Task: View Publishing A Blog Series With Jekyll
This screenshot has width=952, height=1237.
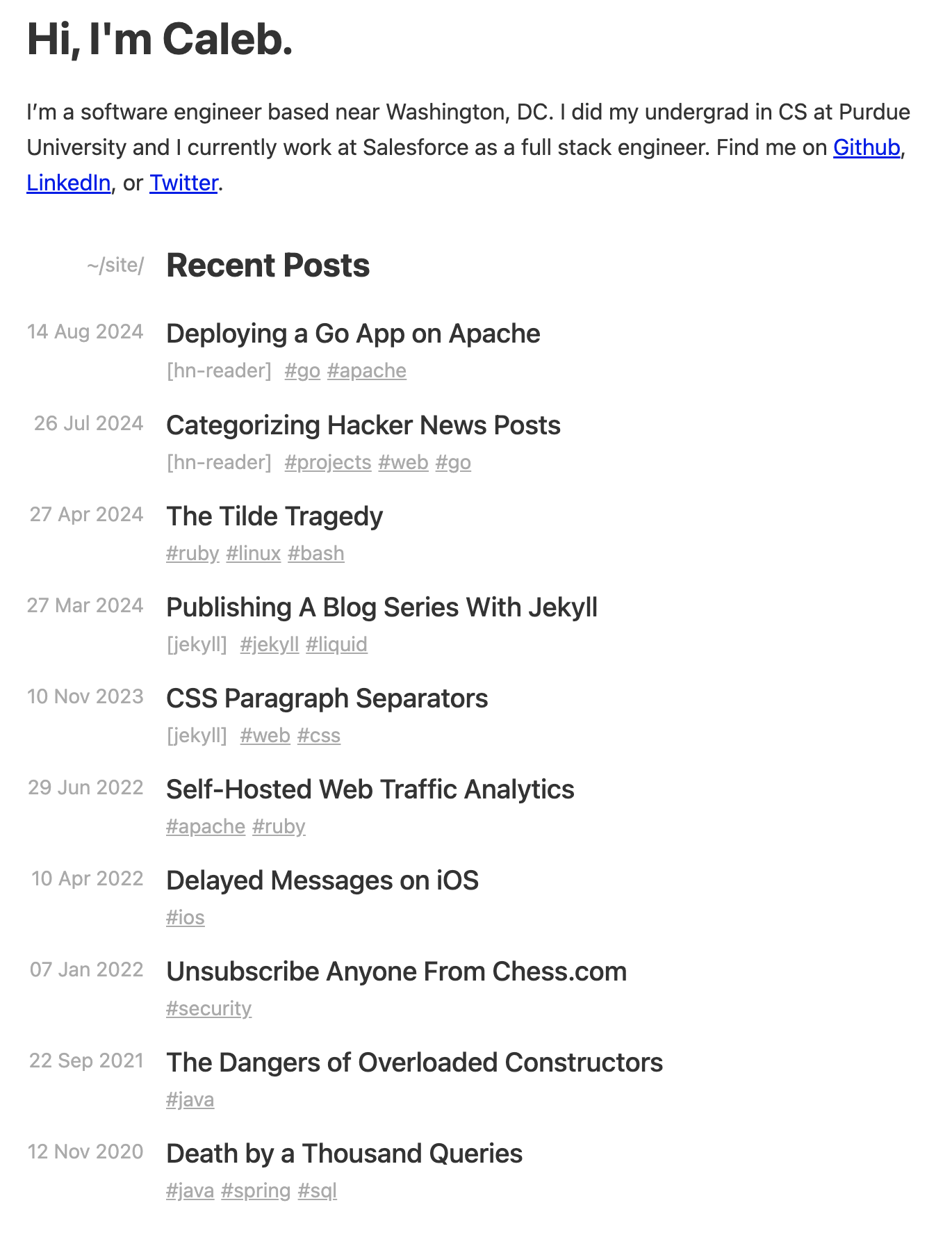Action: click(x=381, y=608)
